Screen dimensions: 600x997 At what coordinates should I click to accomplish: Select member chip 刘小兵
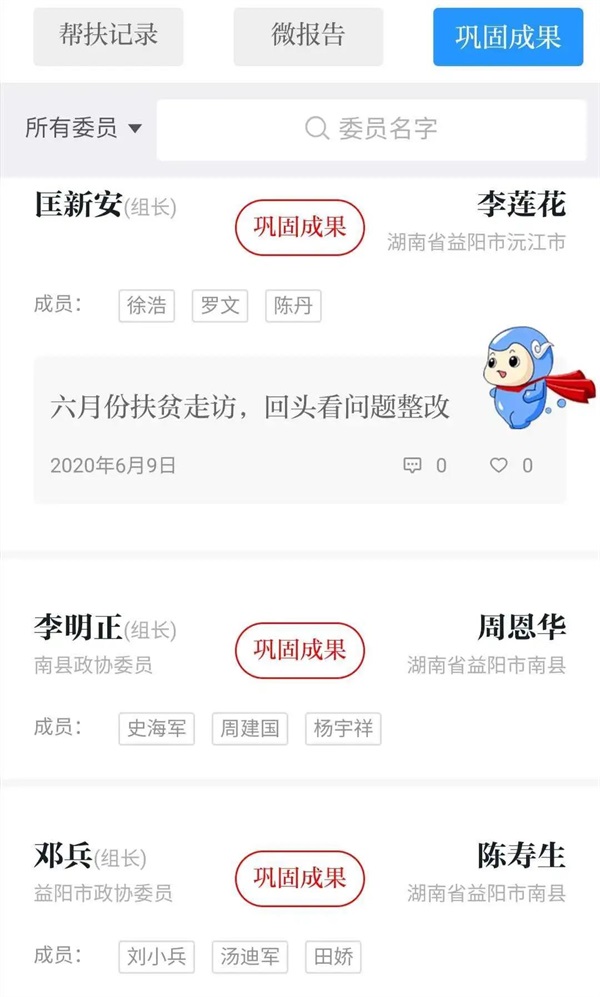pos(157,957)
